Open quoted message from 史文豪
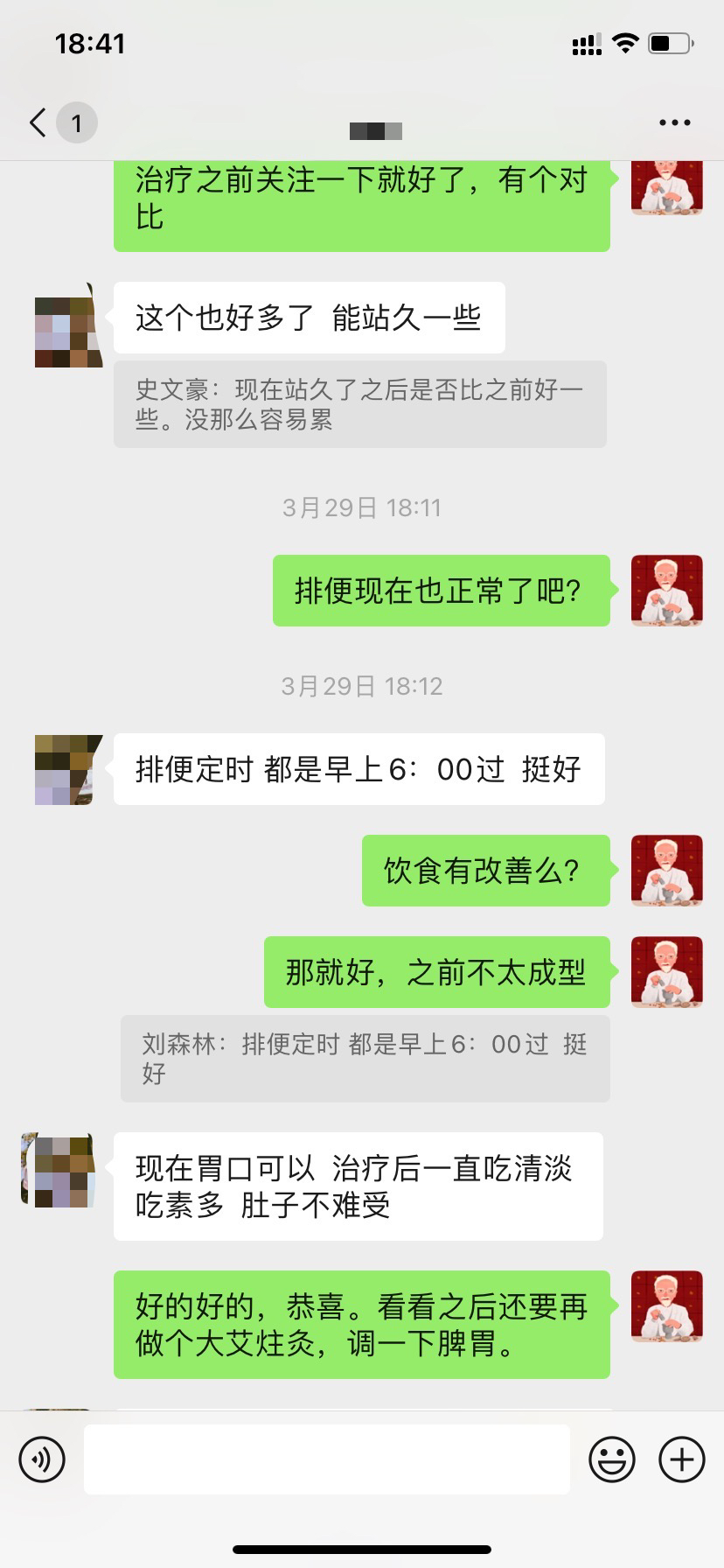 pyautogui.click(x=359, y=404)
